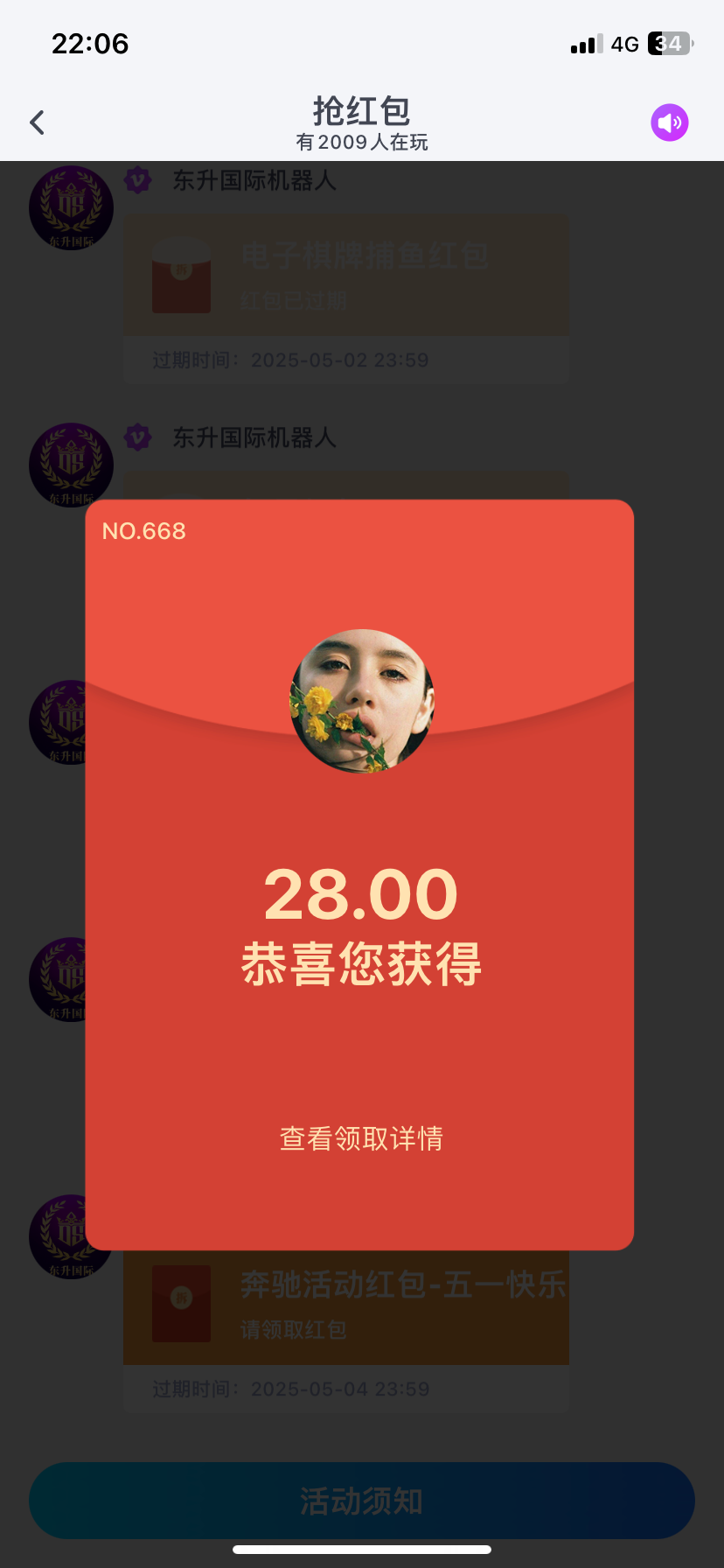This screenshot has width=724, height=1568.
Task: Open the expired 电子棋牌捕鱼红包 card
Action: pyautogui.click(x=346, y=276)
